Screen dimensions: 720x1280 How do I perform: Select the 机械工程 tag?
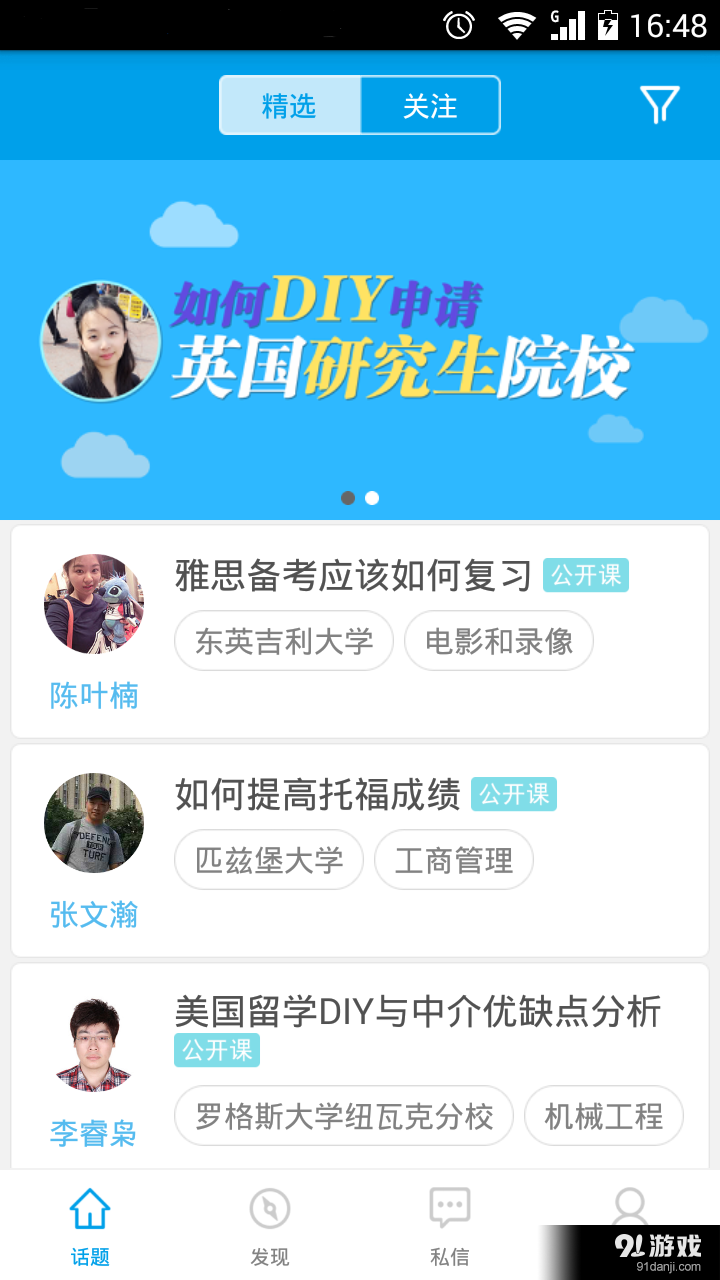(x=604, y=1117)
